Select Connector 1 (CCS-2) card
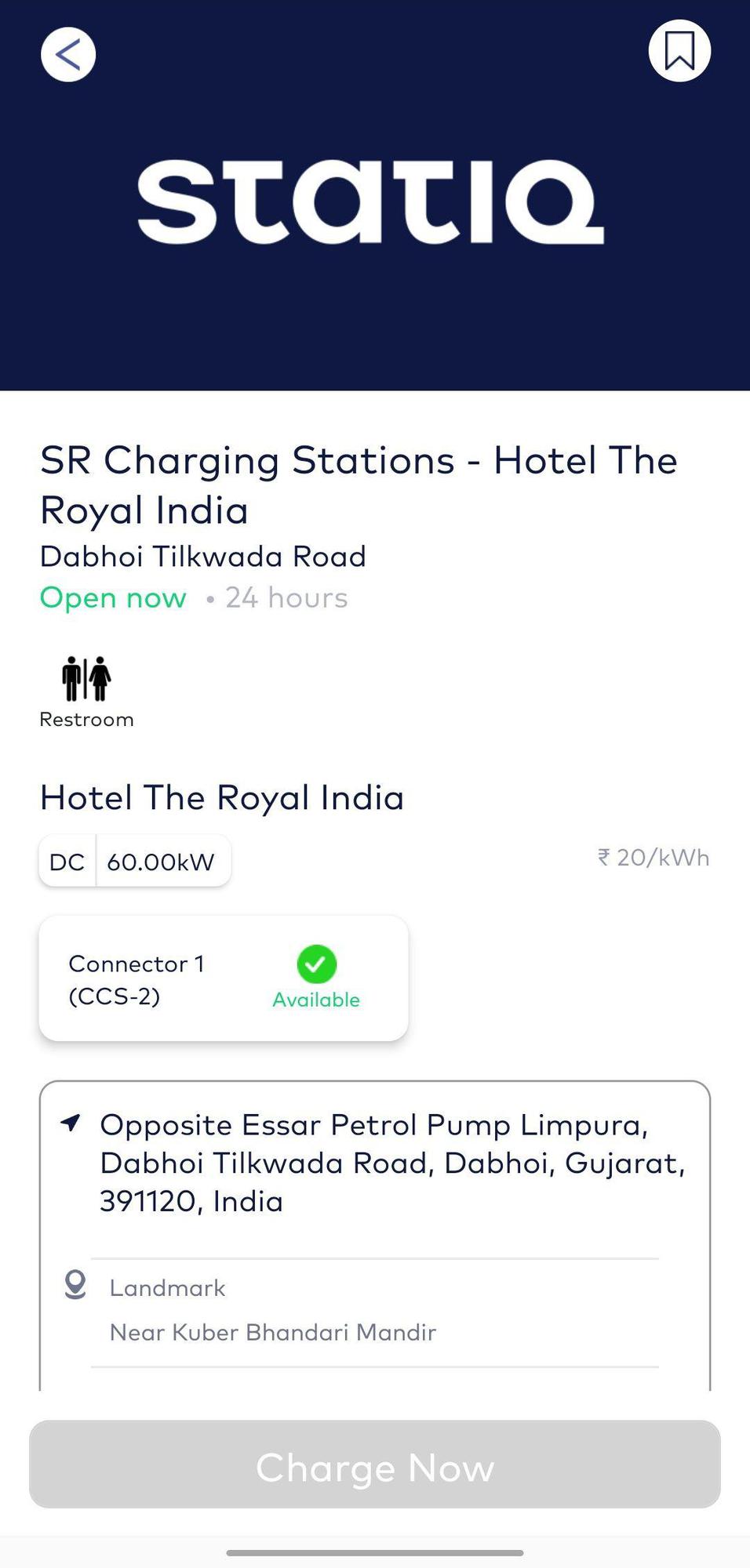 (223, 978)
